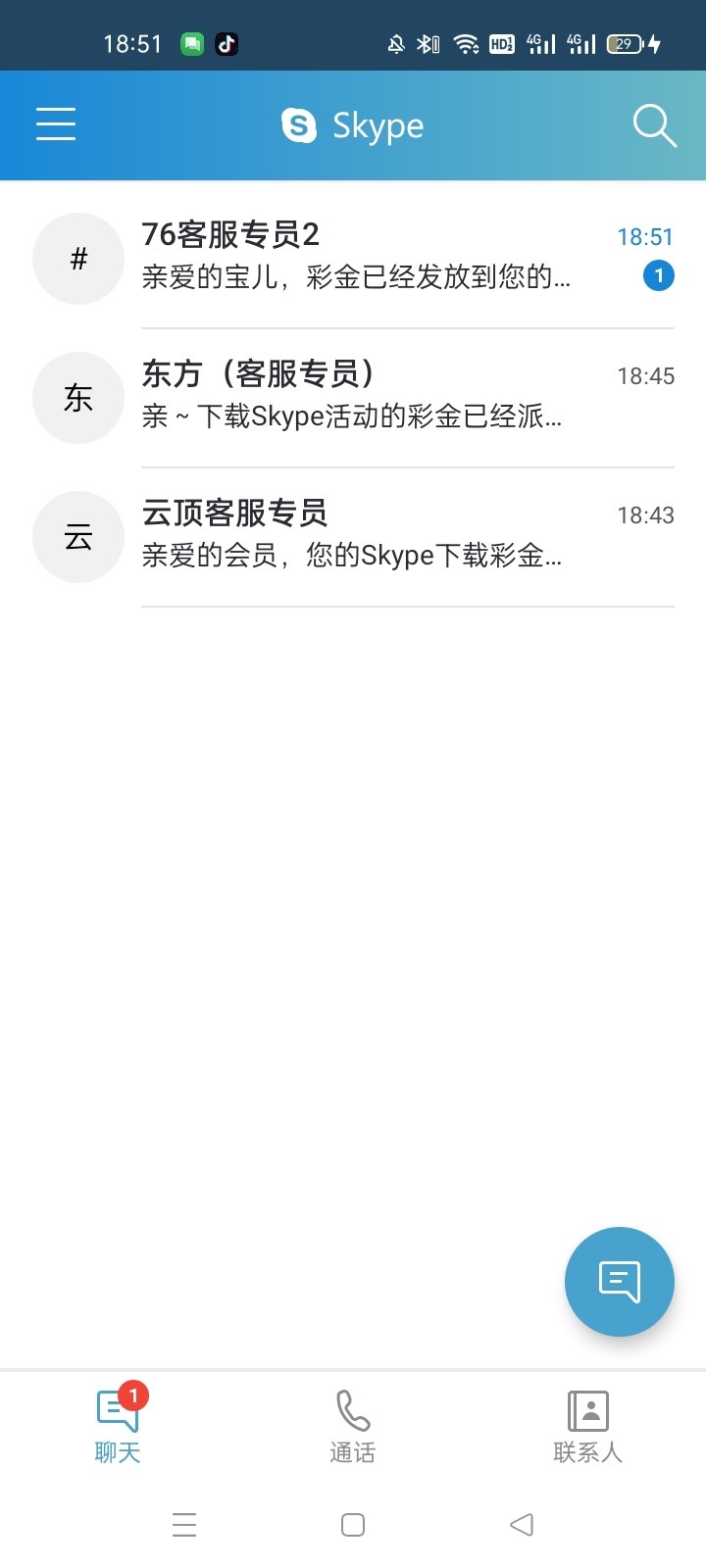This screenshot has height=1568, width=706.
Task: Go back using system back button
Action: 522,1525
